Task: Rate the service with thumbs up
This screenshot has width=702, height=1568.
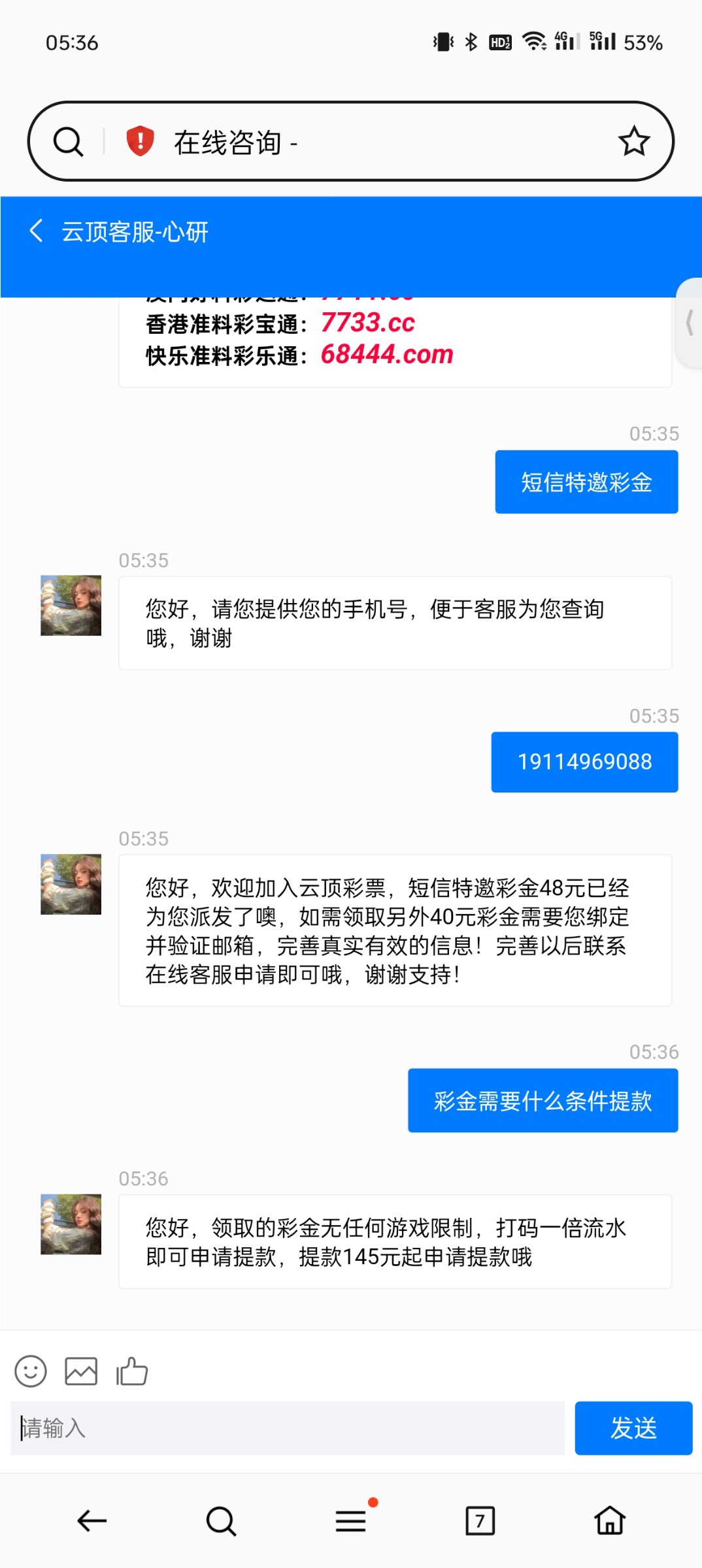Action: point(132,1371)
